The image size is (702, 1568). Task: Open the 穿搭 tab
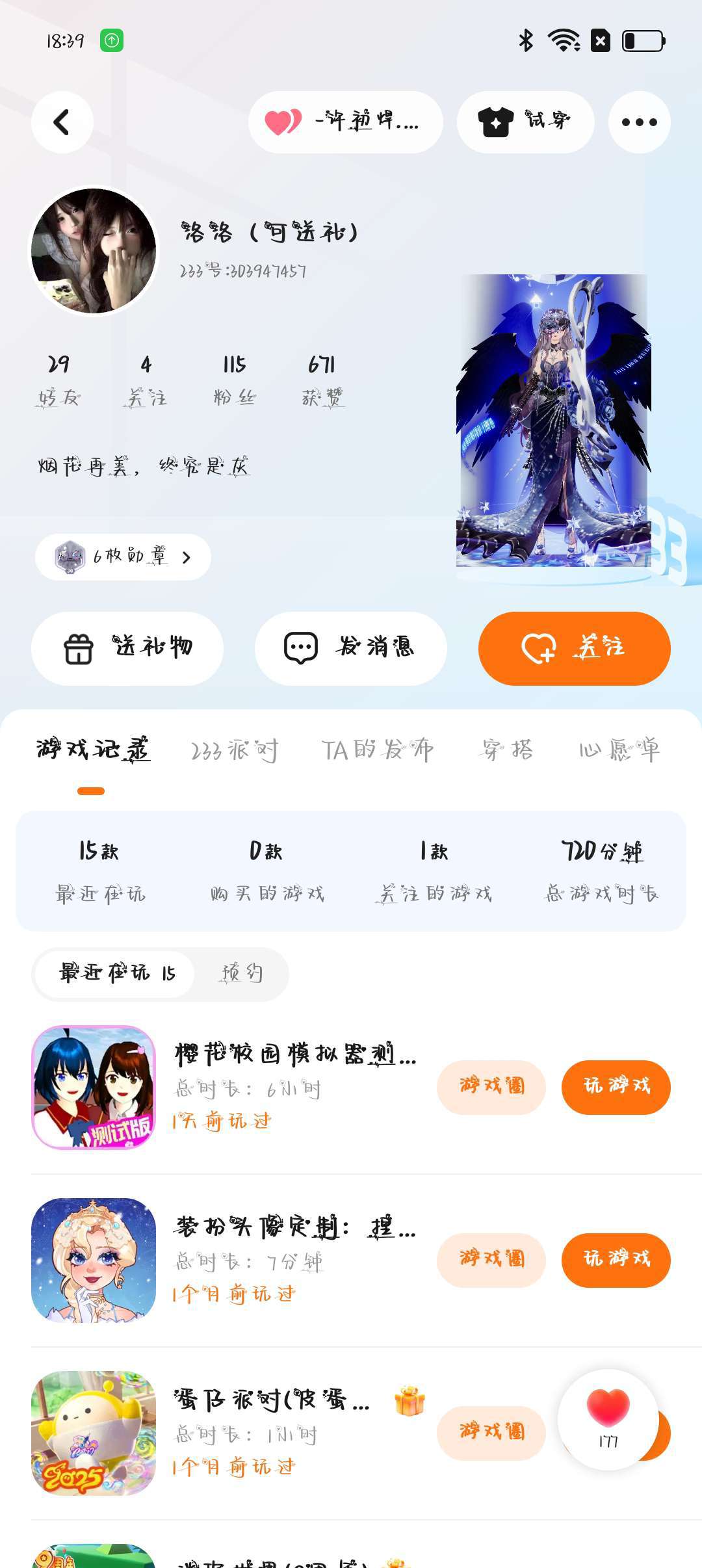tap(507, 750)
